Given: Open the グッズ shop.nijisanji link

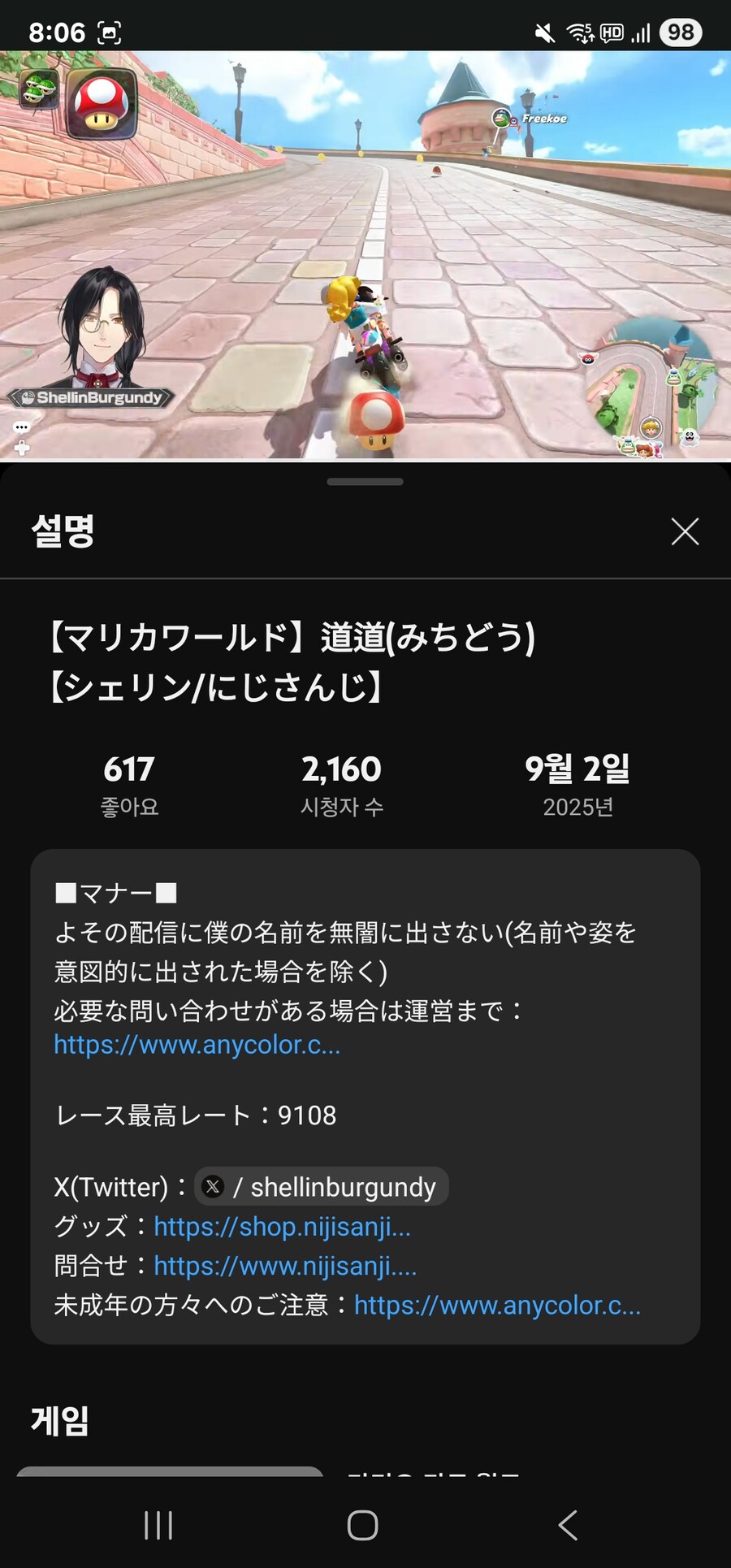Looking at the screenshot, I should (282, 1226).
